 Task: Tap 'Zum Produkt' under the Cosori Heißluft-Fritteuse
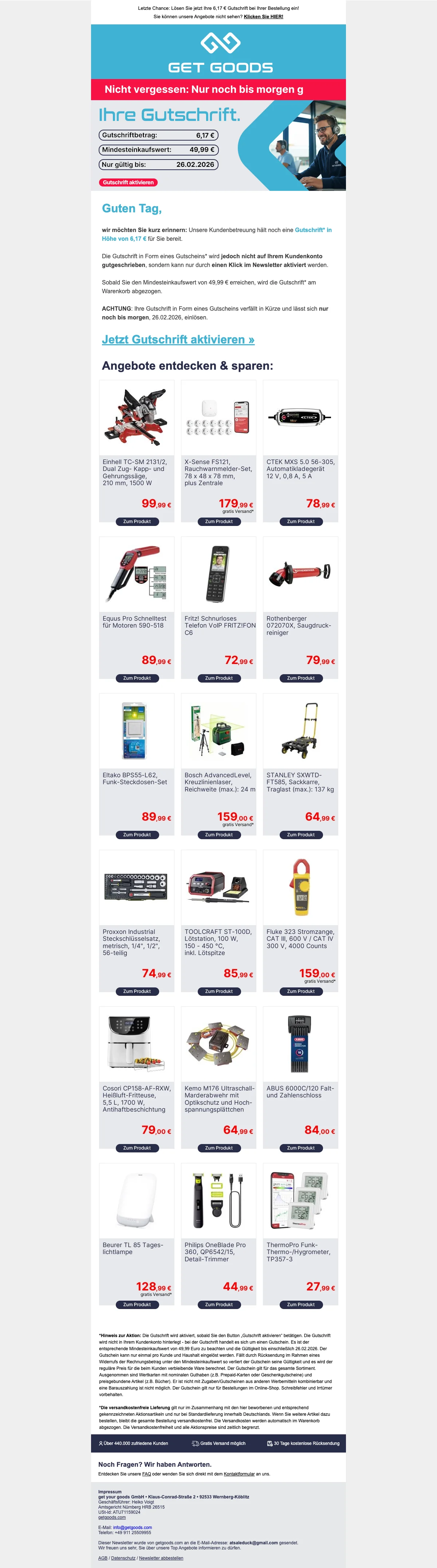click(x=137, y=1148)
